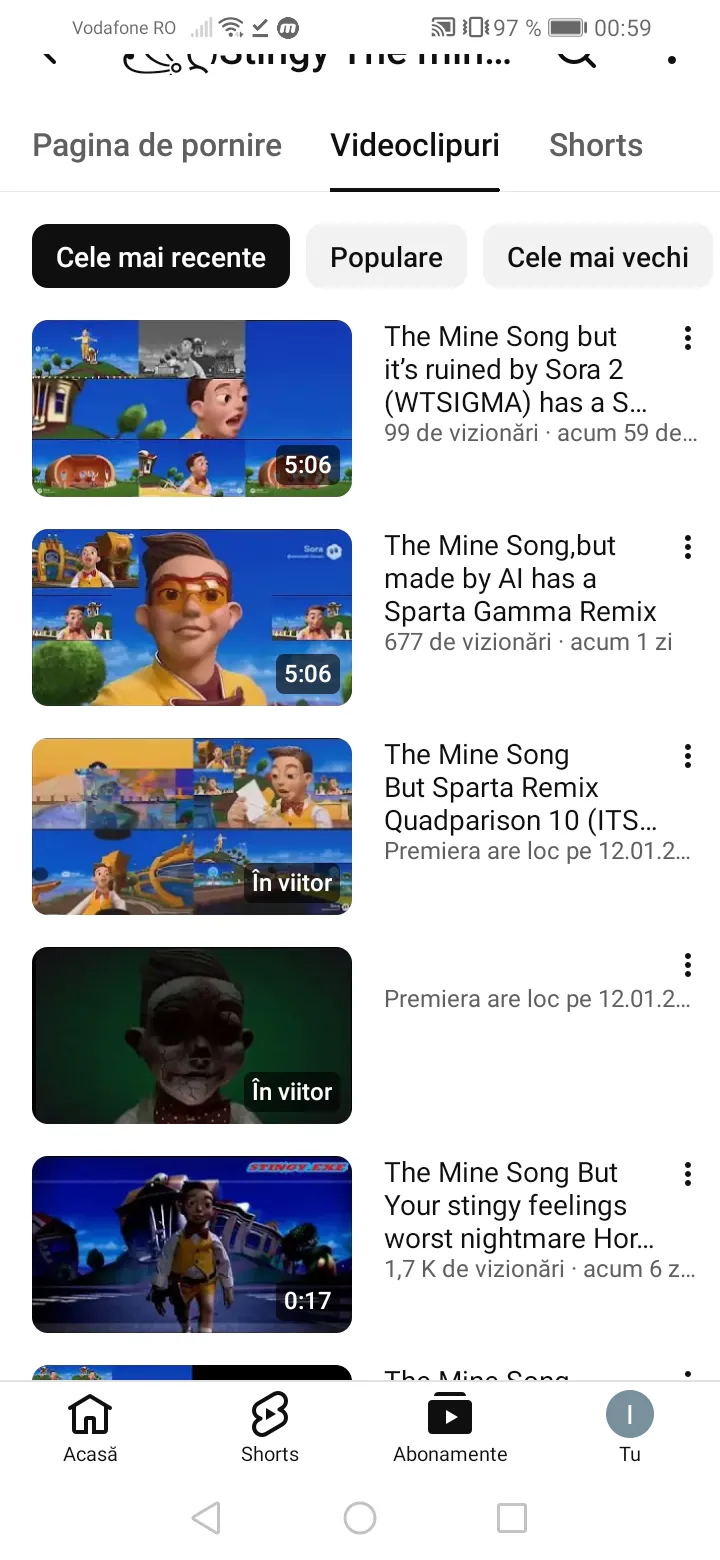Open options for the Sora 2 WTSIGMA video
The width and height of the screenshot is (720, 1560).
click(687, 338)
